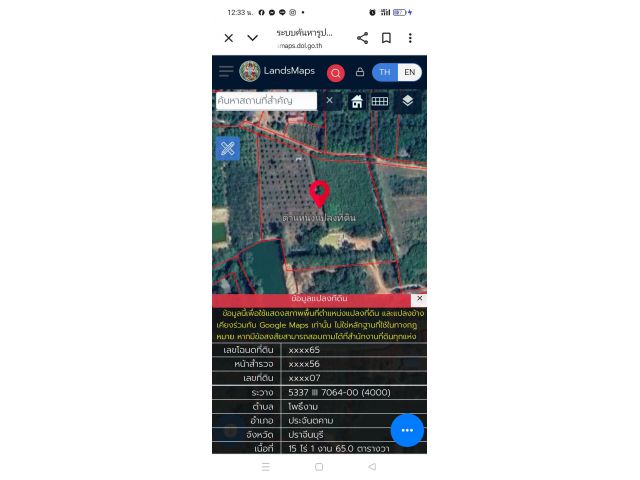Share this LandsMaps page
The image size is (640, 480).
(x=362, y=38)
